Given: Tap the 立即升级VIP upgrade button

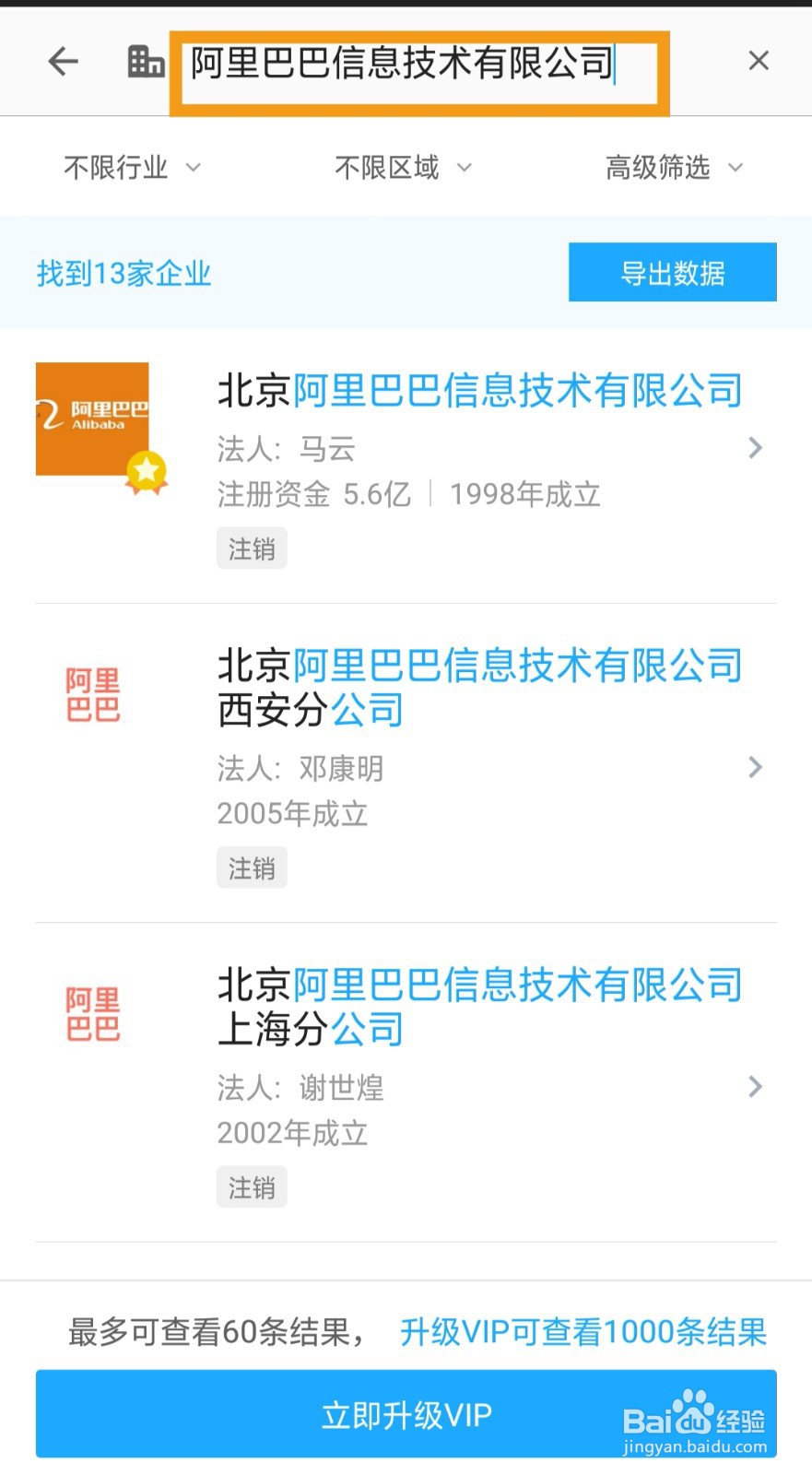Looking at the screenshot, I should coord(406,1413).
